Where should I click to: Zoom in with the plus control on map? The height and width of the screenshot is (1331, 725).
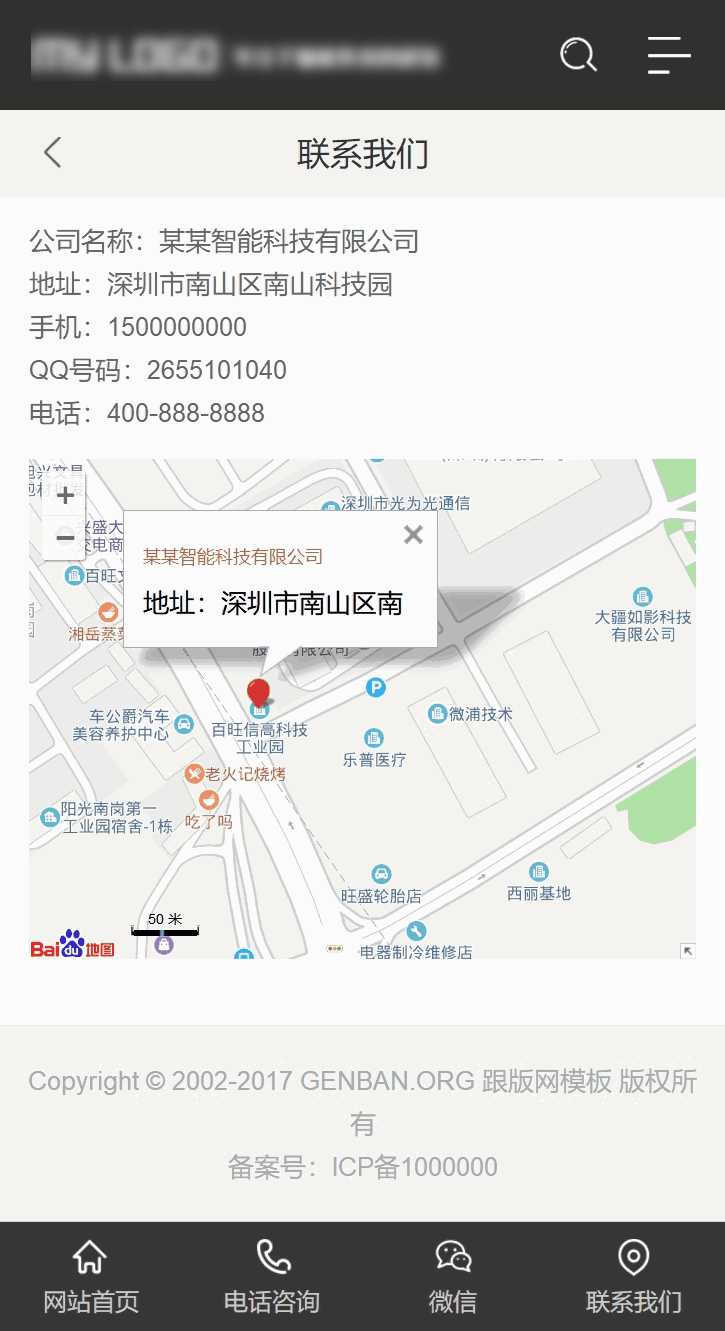pos(65,494)
